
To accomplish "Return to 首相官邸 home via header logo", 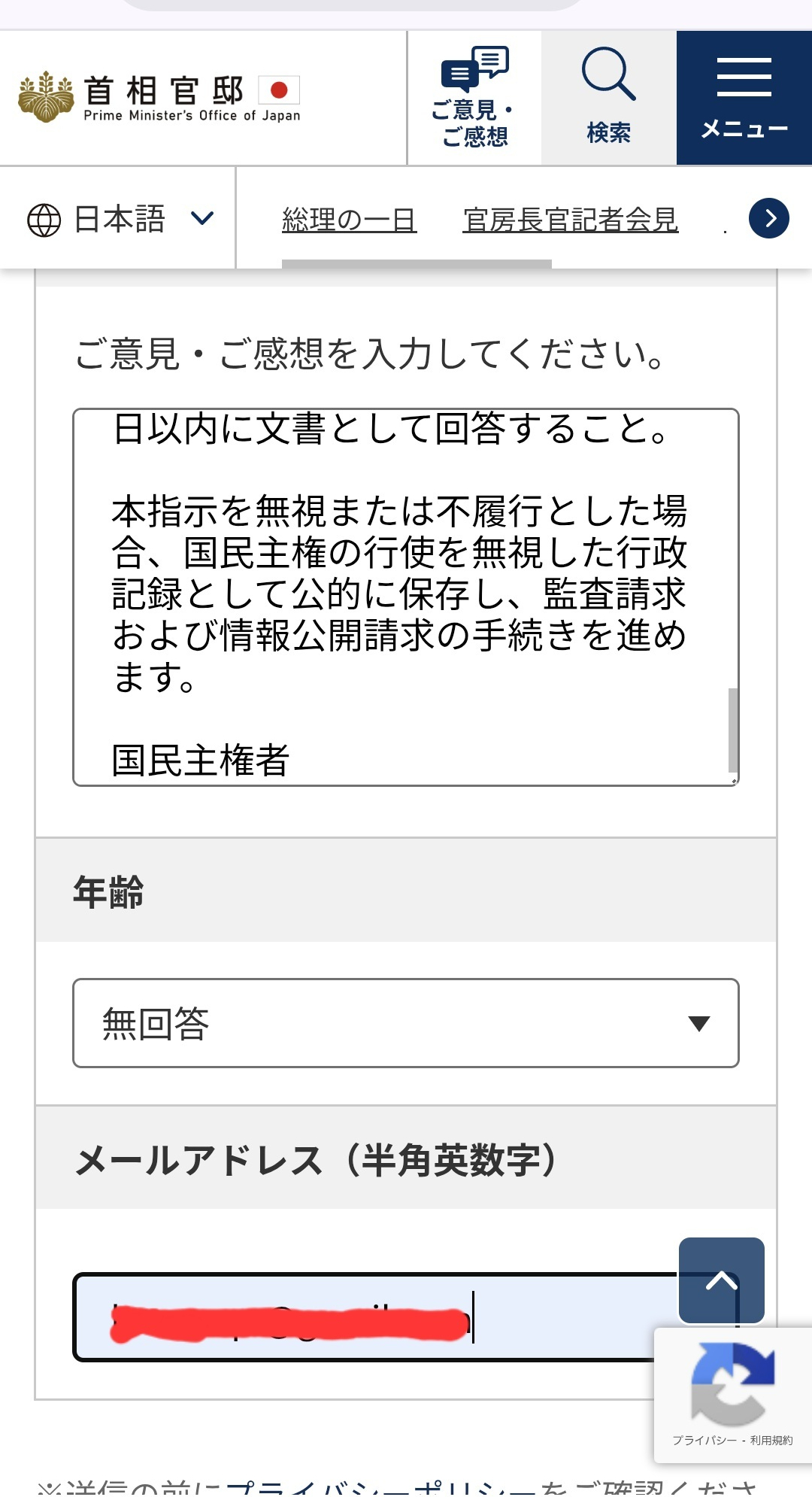I will coord(159,98).
